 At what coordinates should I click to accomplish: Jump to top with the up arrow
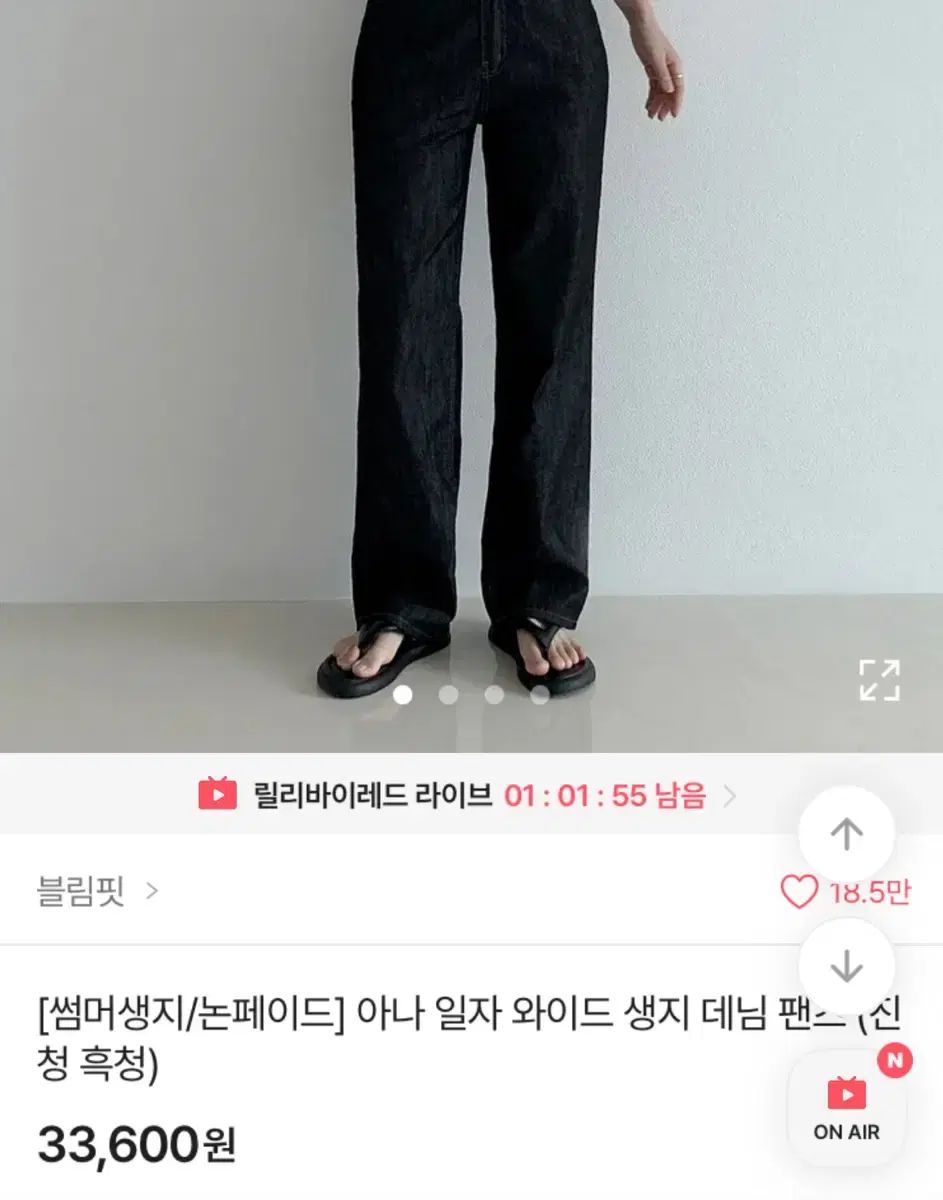847,834
